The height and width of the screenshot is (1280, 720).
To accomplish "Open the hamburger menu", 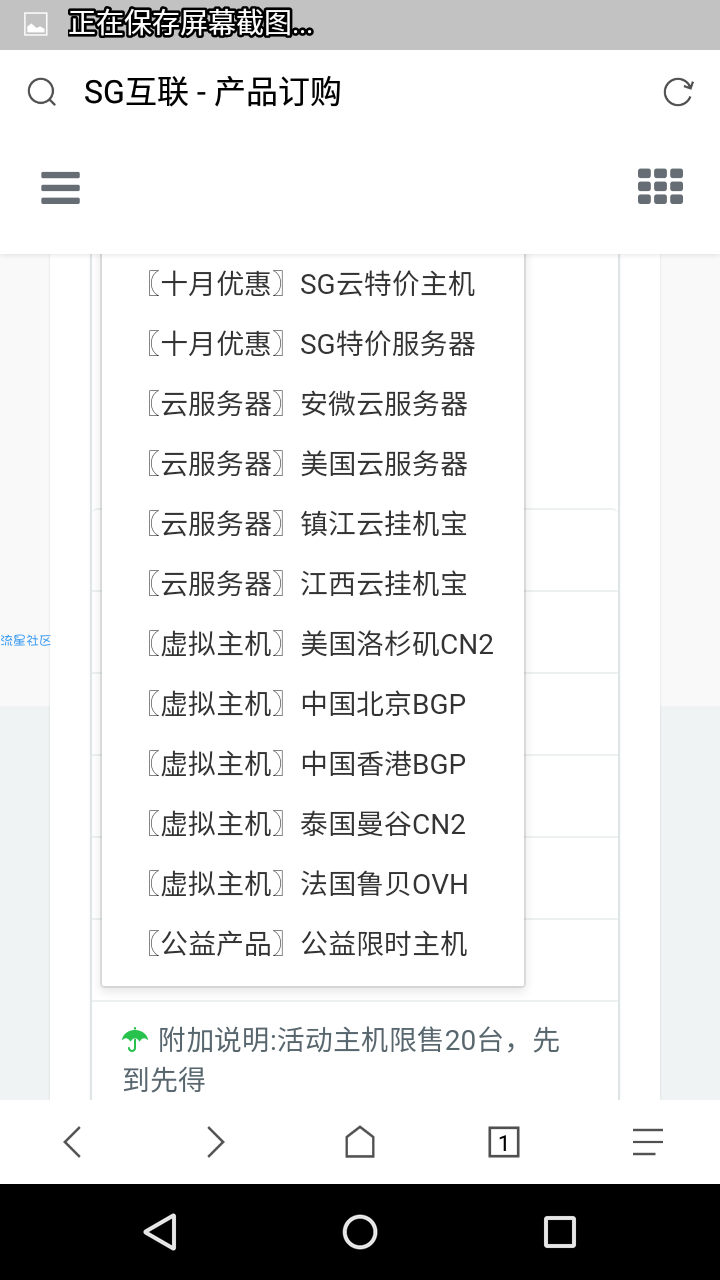I will [x=60, y=187].
